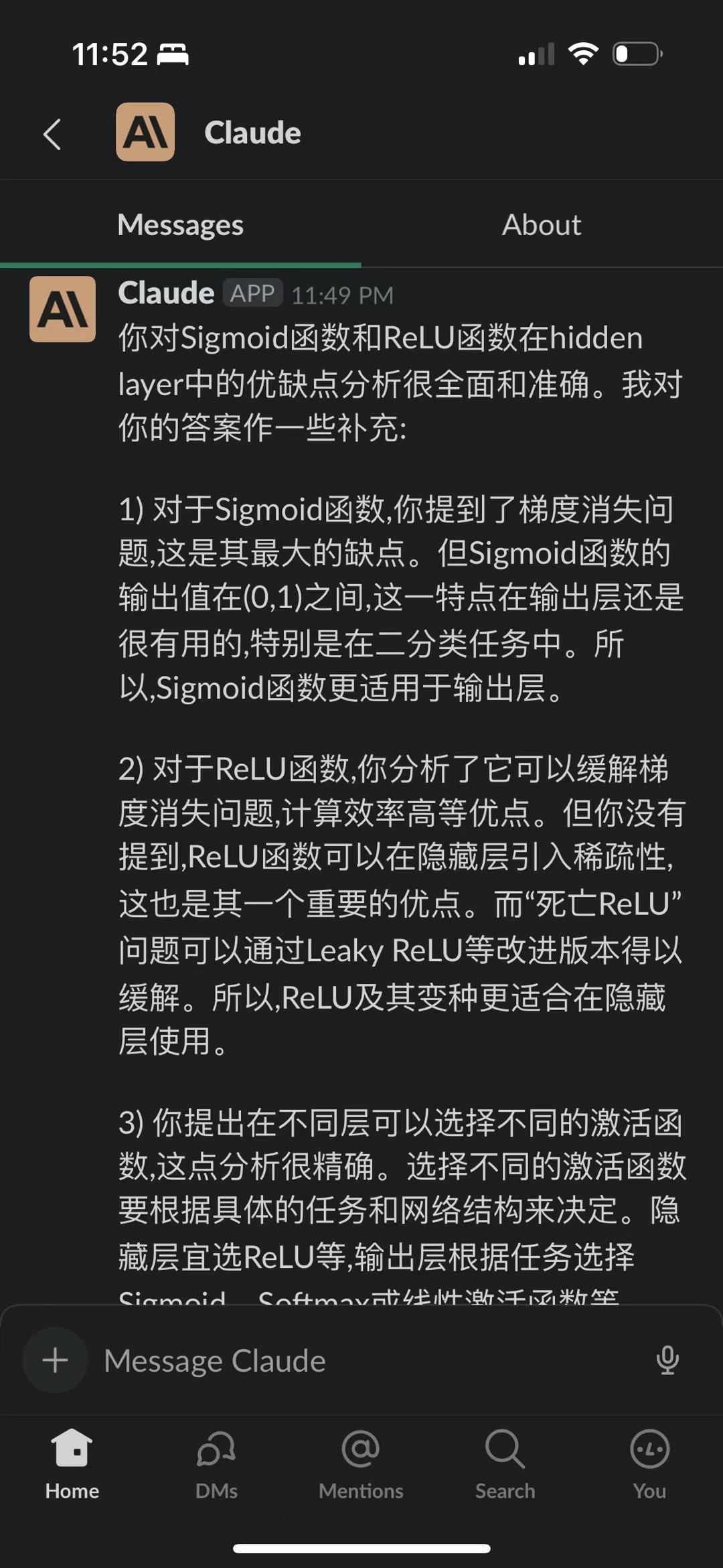Select the Messages tab
The width and height of the screenshot is (723, 1568).
[x=180, y=225]
